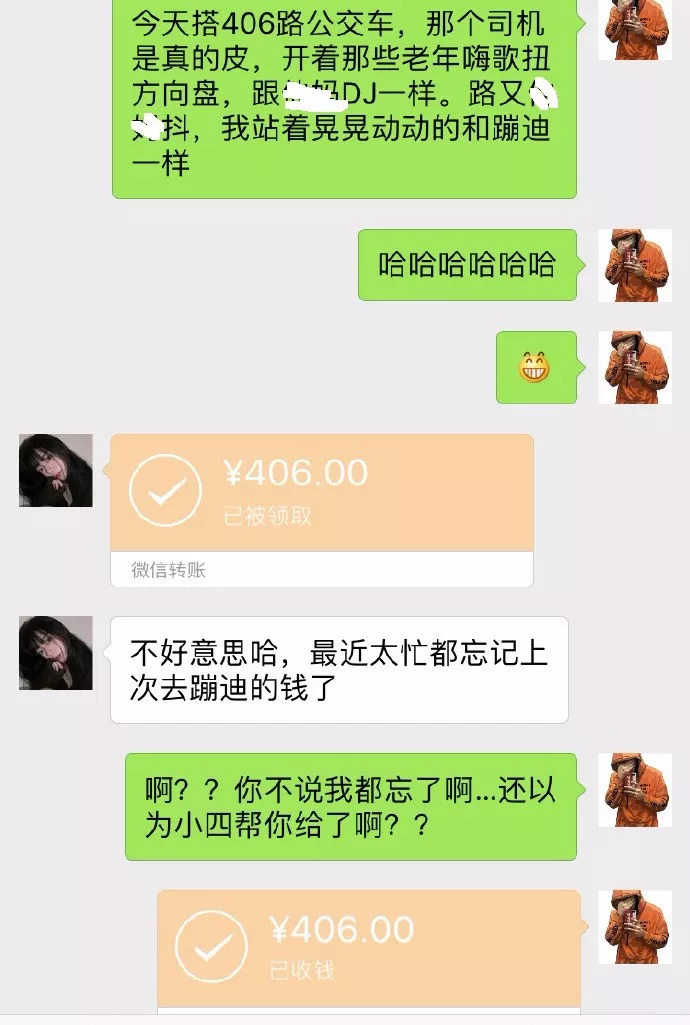Viewport: 690px width, 1025px height.
Task: Tap girl's avatar next to 已被领取 transfer
Action: coord(56,470)
